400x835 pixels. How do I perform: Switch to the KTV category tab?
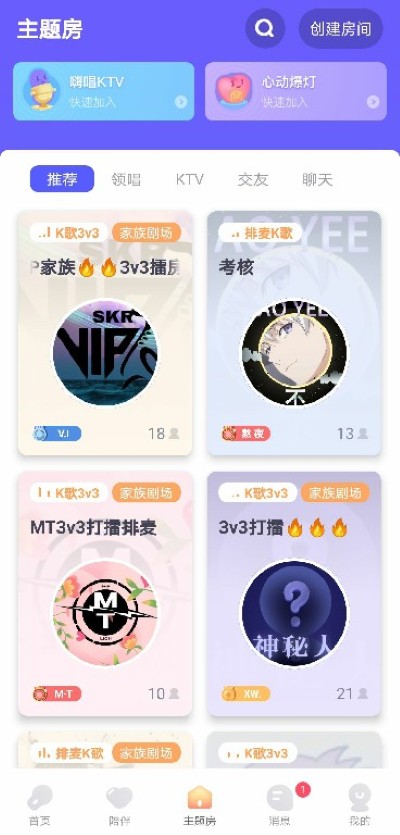tap(190, 179)
